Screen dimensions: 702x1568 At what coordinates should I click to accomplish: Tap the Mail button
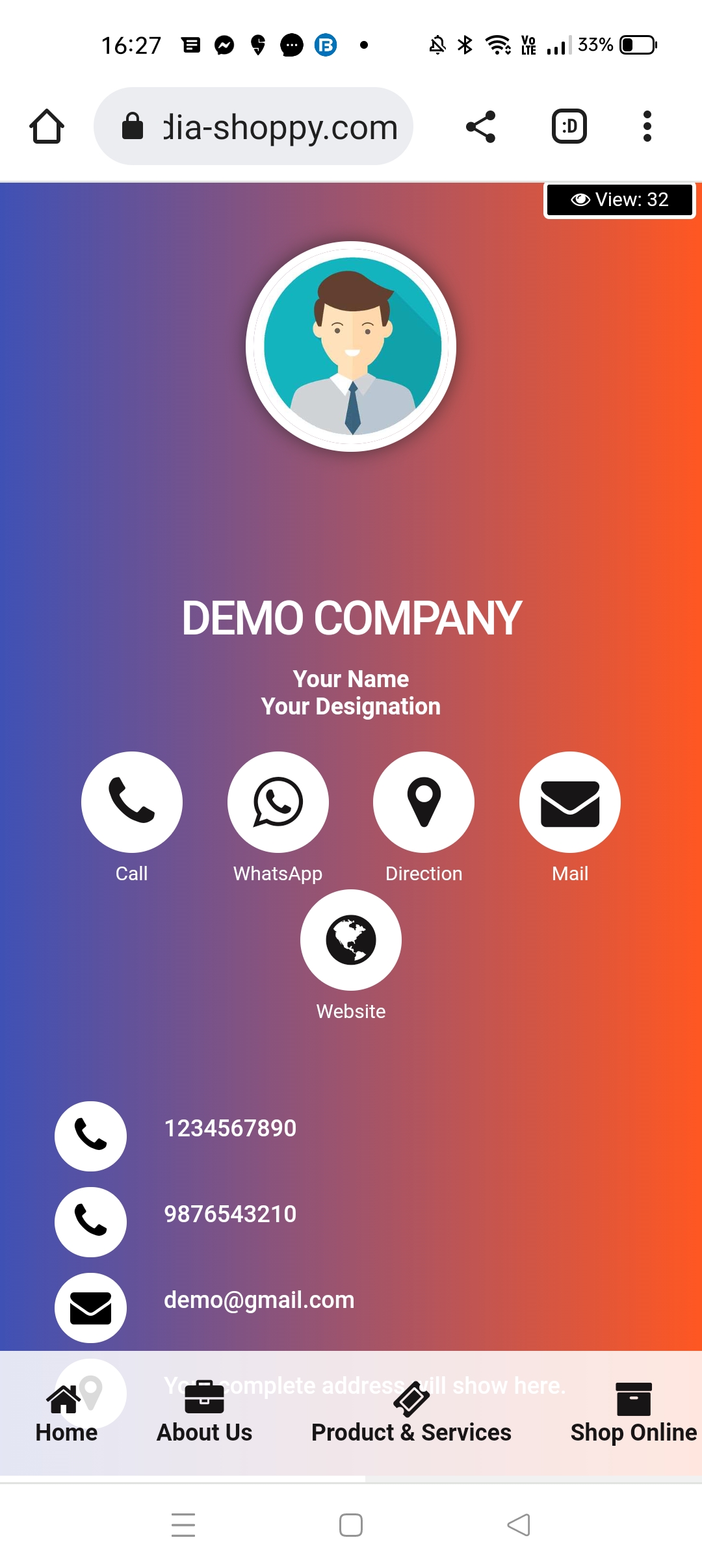point(570,802)
